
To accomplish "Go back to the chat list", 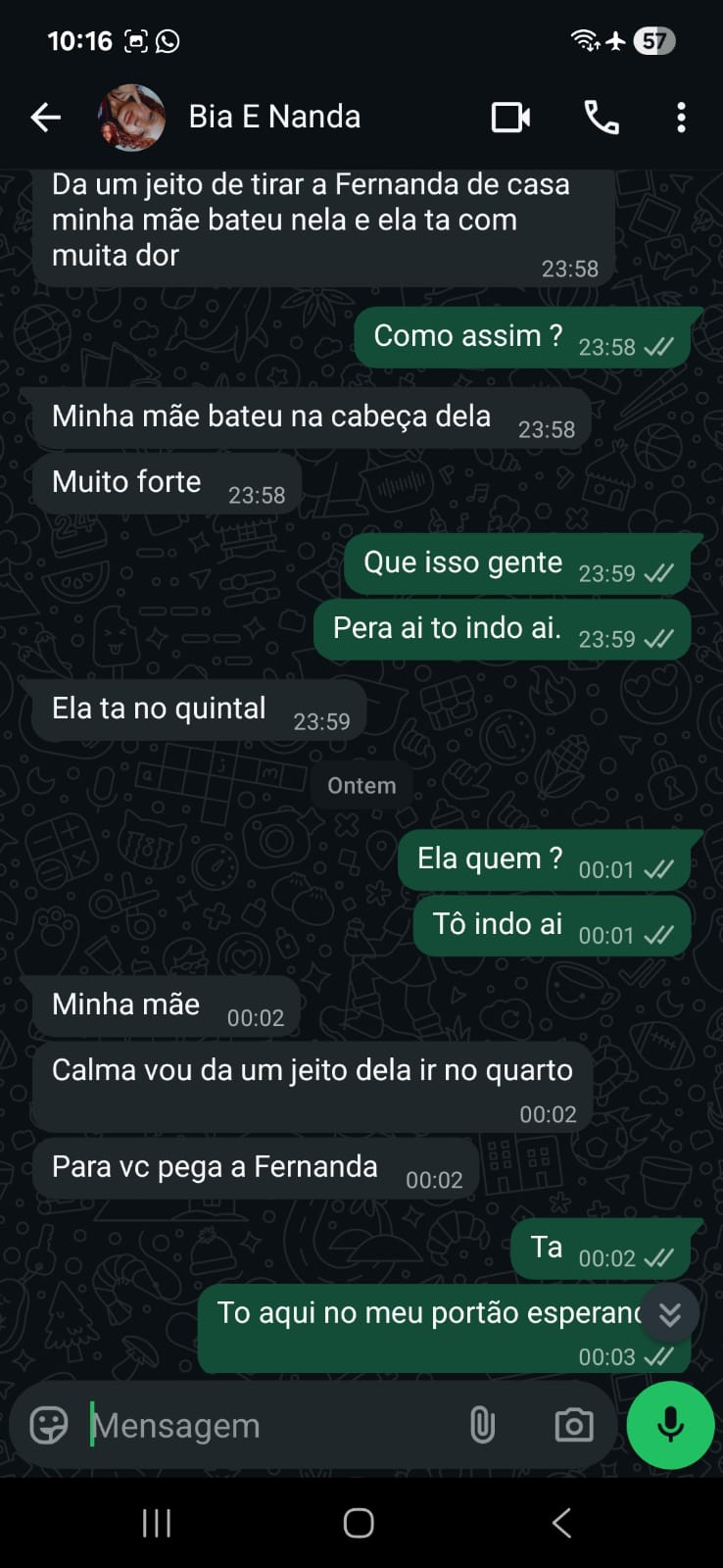I will (45, 118).
